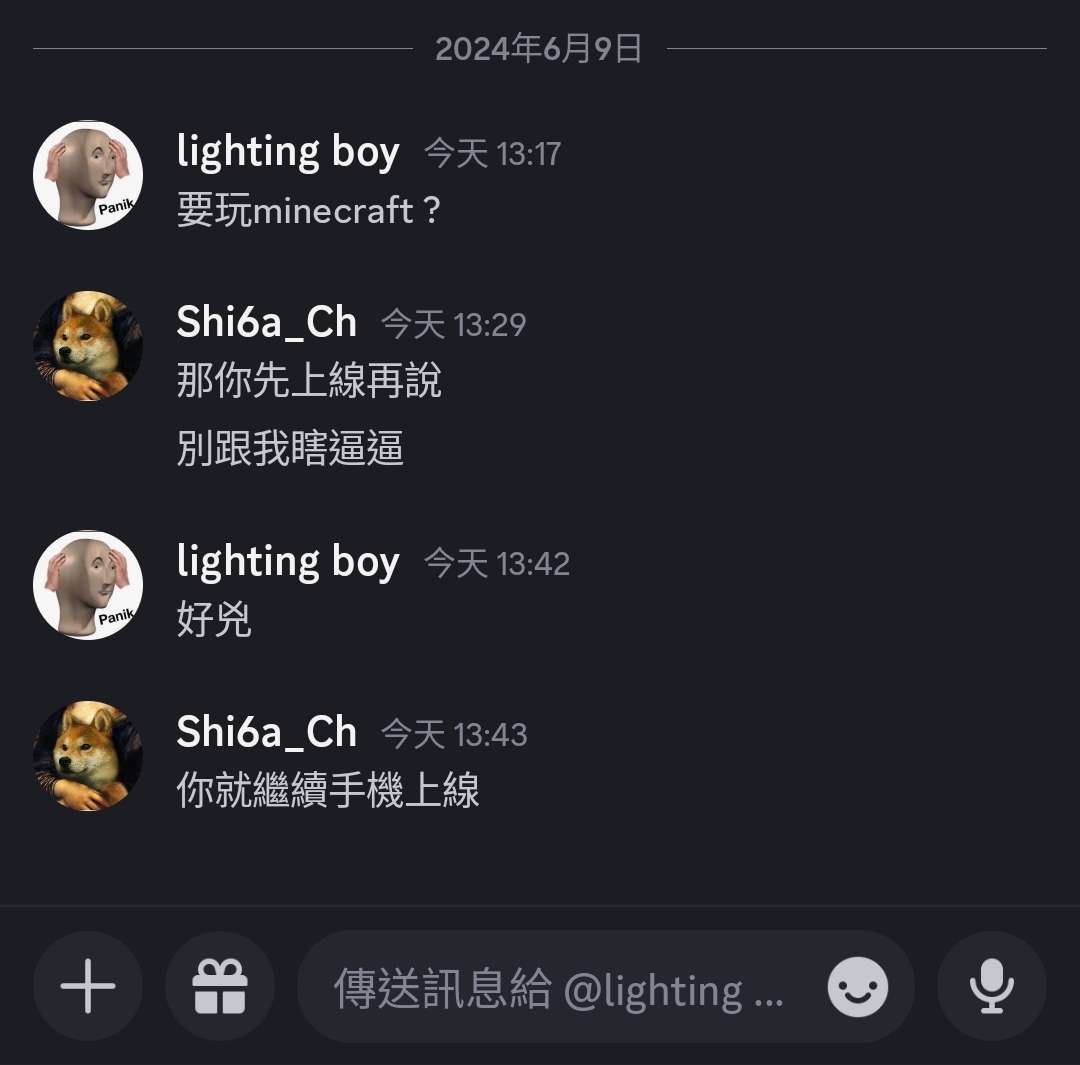Open the emoji picker
This screenshot has height=1065, width=1080.
point(858,987)
